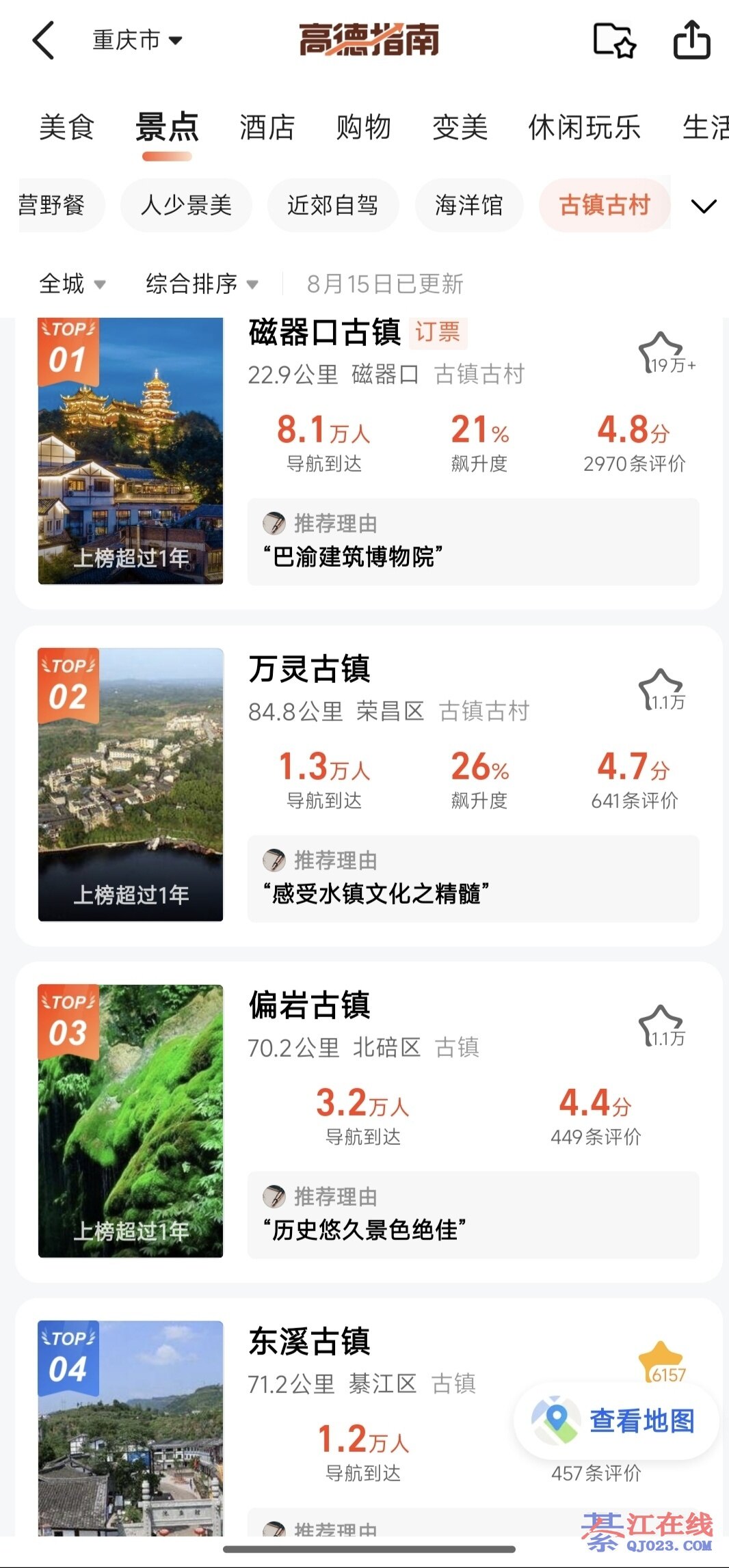The image size is (729, 1568).
Task: Tap the 查看地图 button
Action: click(616, 1420)
